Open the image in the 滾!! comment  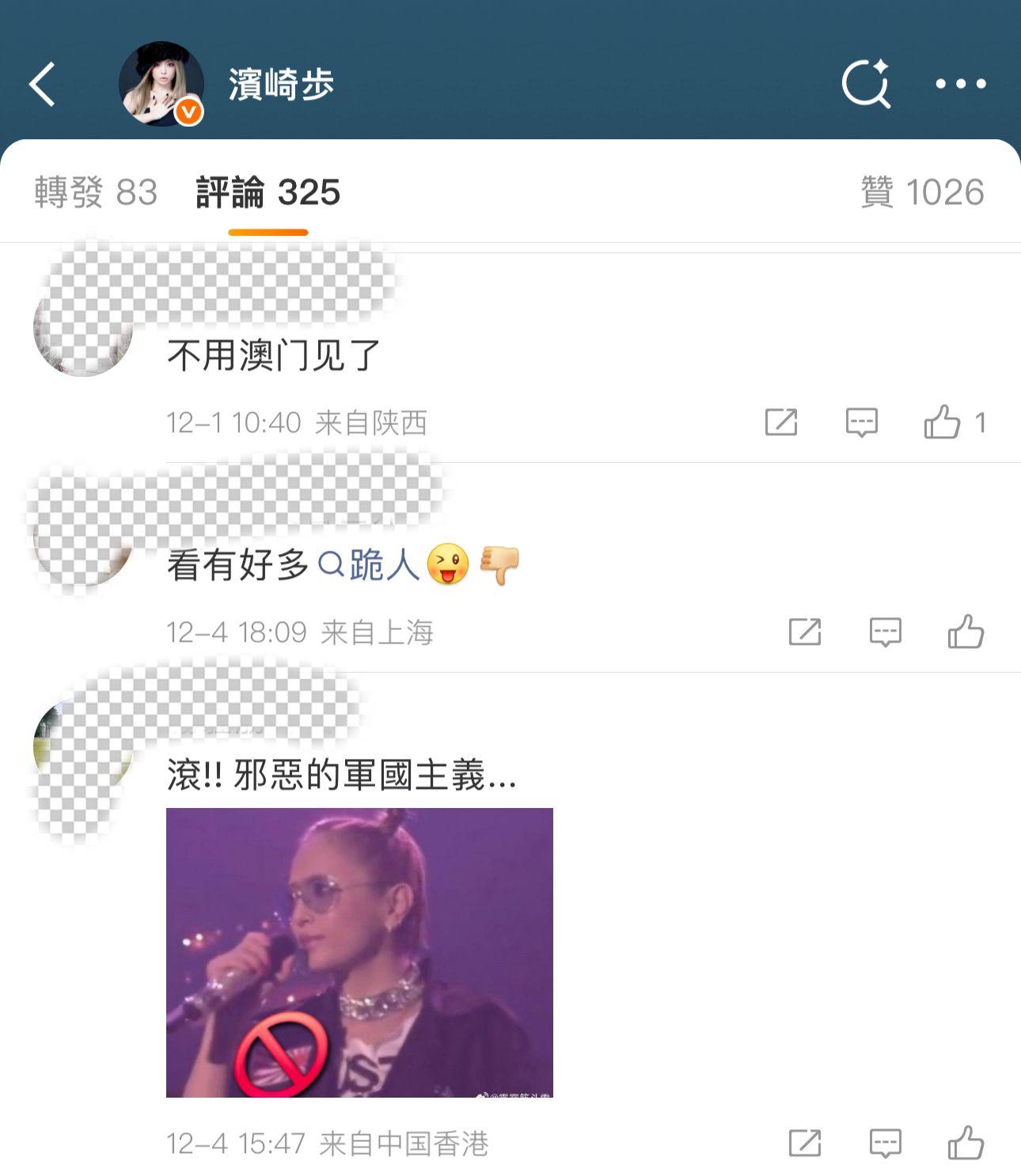[359, 952]
